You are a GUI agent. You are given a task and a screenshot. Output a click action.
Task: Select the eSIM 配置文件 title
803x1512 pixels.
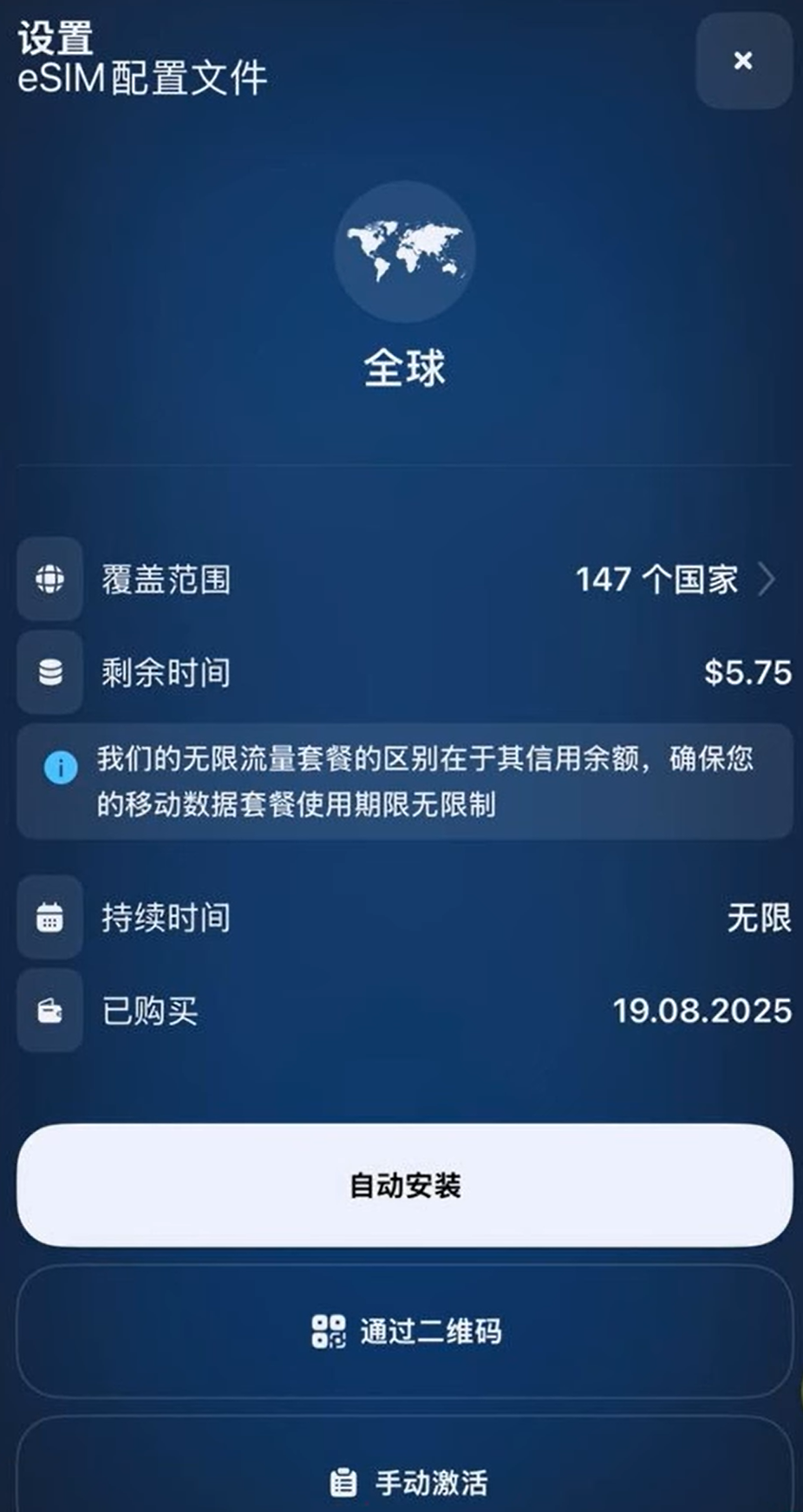[x=143, y=78]
